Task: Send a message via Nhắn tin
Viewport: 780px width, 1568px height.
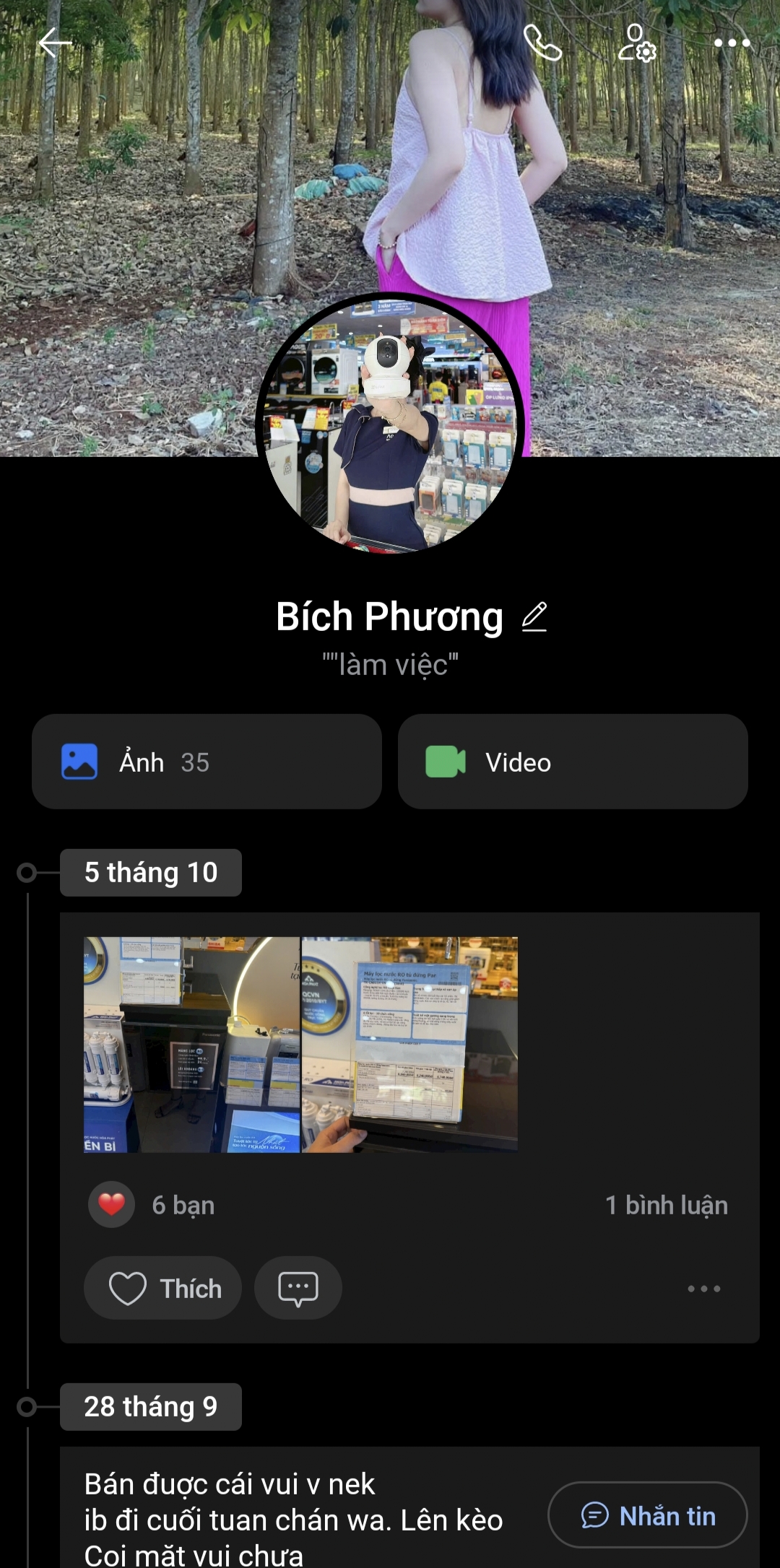Action: 648,1515
